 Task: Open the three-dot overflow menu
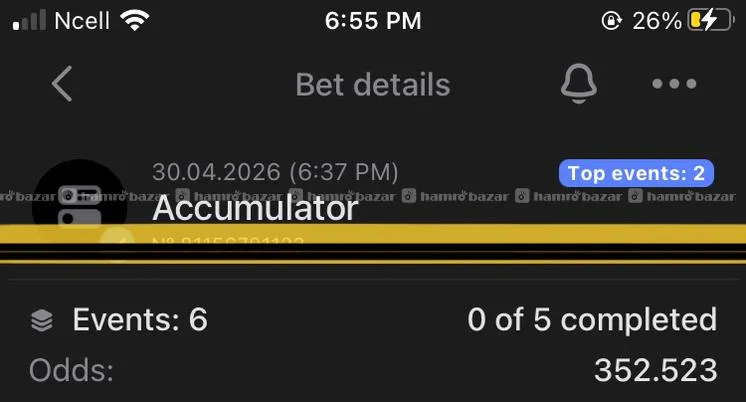pyautogui.click(x=674, y=85)
